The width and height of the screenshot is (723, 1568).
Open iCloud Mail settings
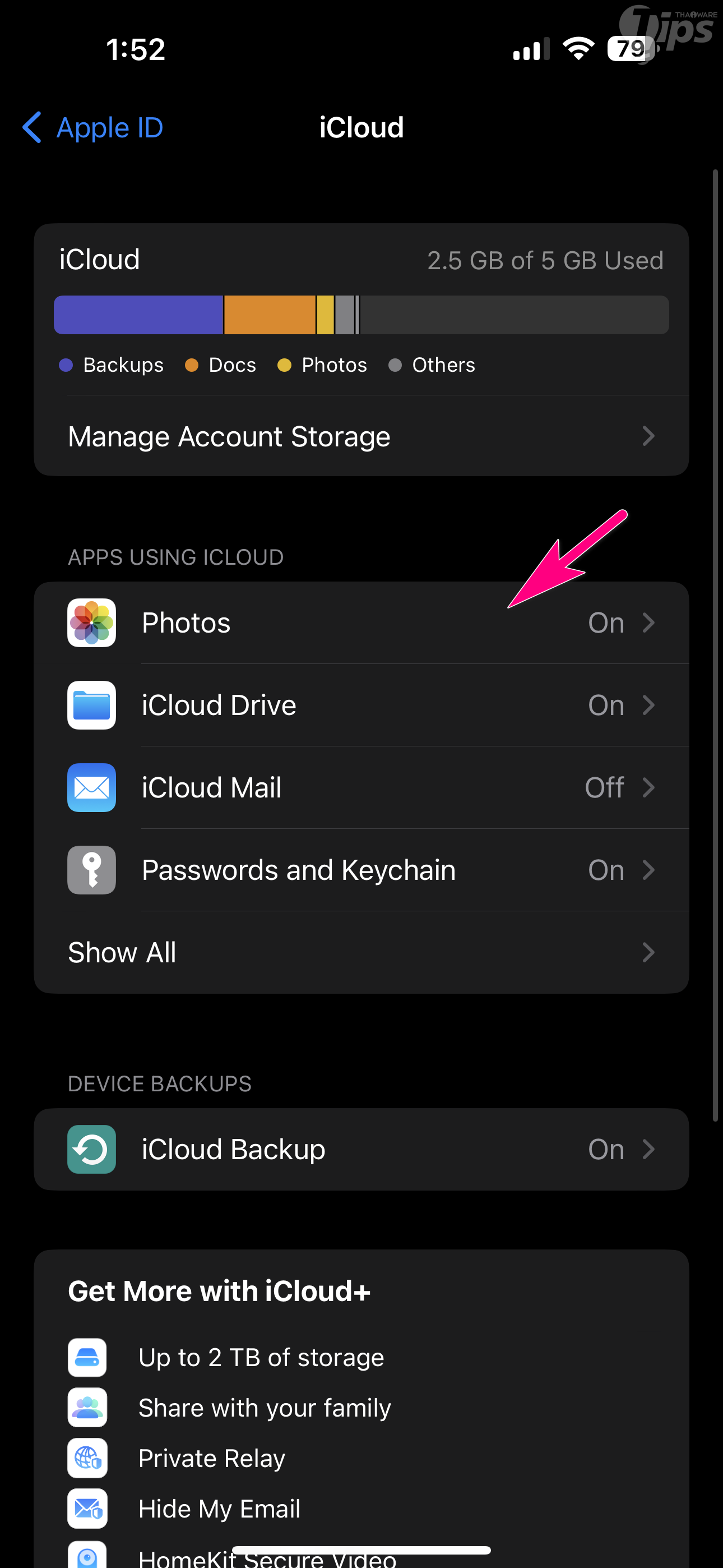(x=361, y=788)
